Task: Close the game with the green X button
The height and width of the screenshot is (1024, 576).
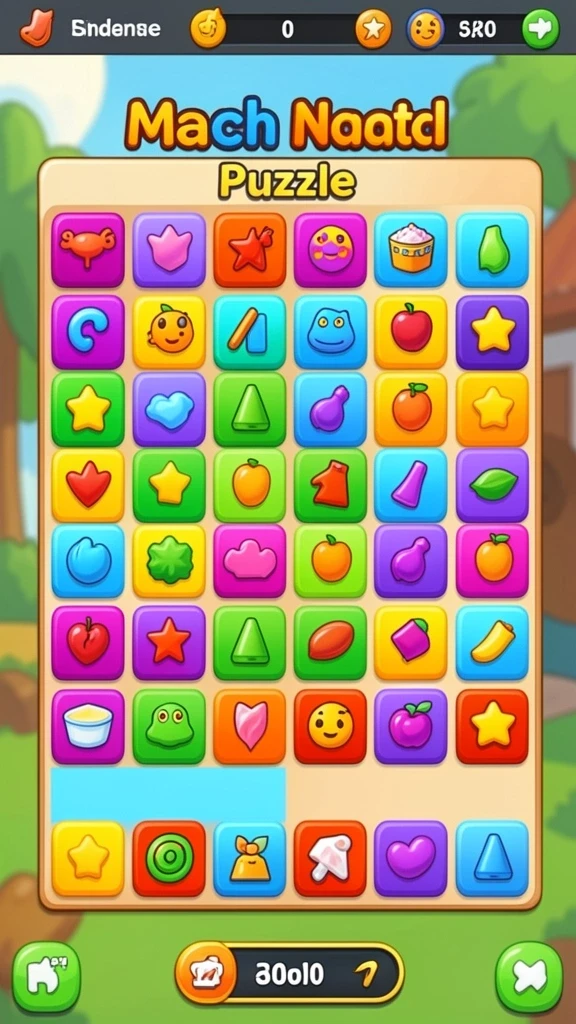Action: 529,977
